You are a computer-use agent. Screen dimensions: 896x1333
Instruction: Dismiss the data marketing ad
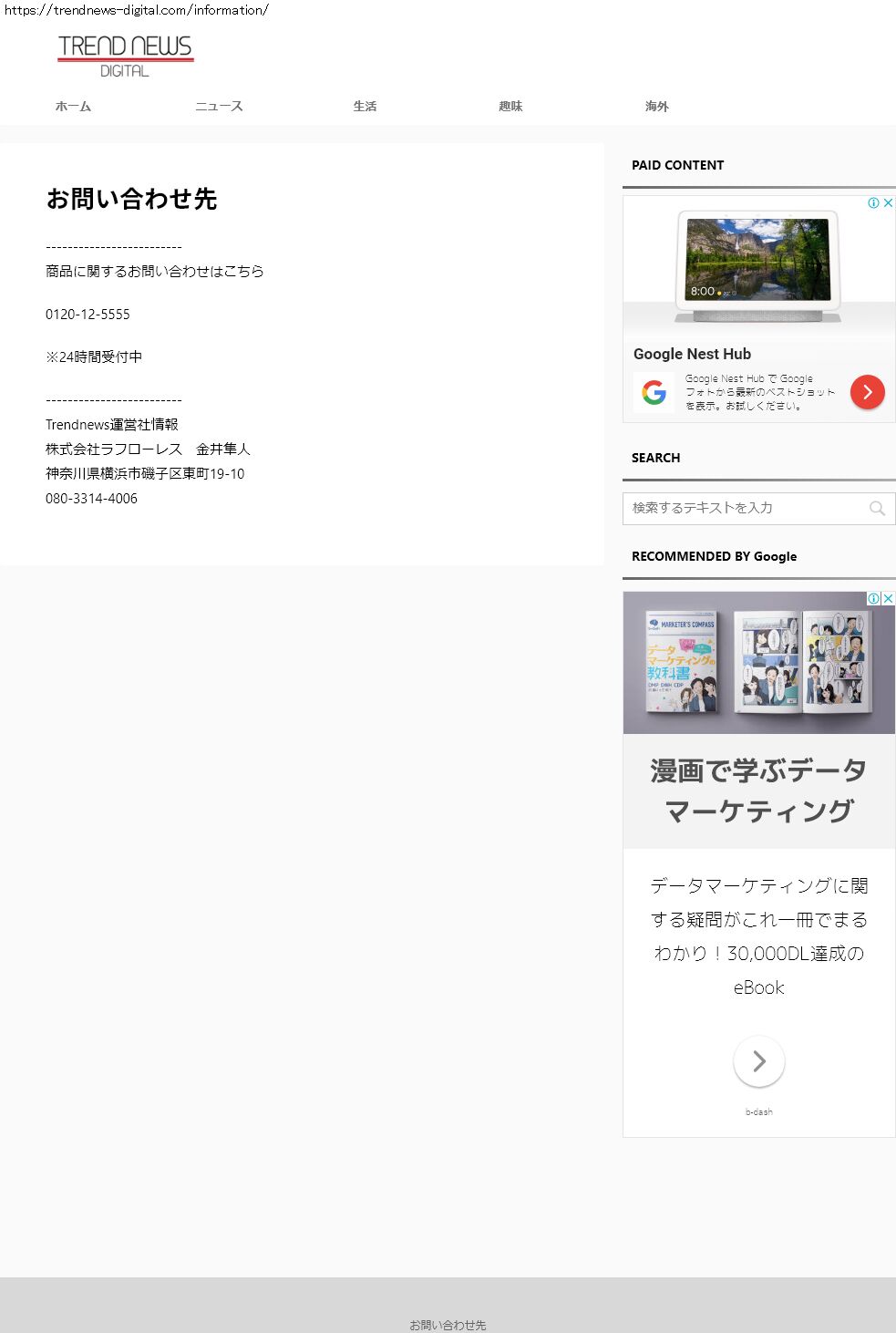pos(888,598)
